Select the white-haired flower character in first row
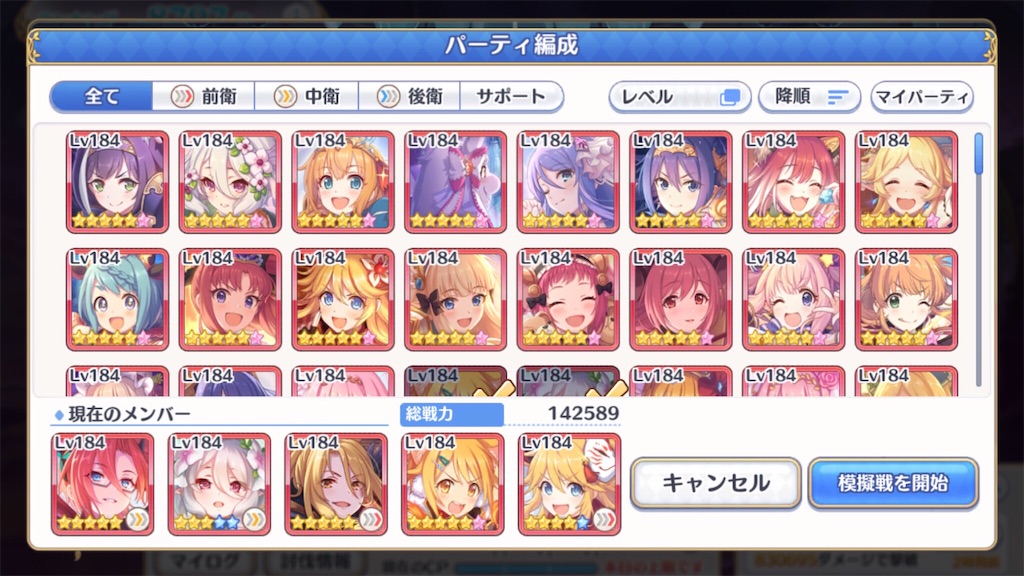The height and width of the screenshot is (576, 1024). tap(230, 181)
